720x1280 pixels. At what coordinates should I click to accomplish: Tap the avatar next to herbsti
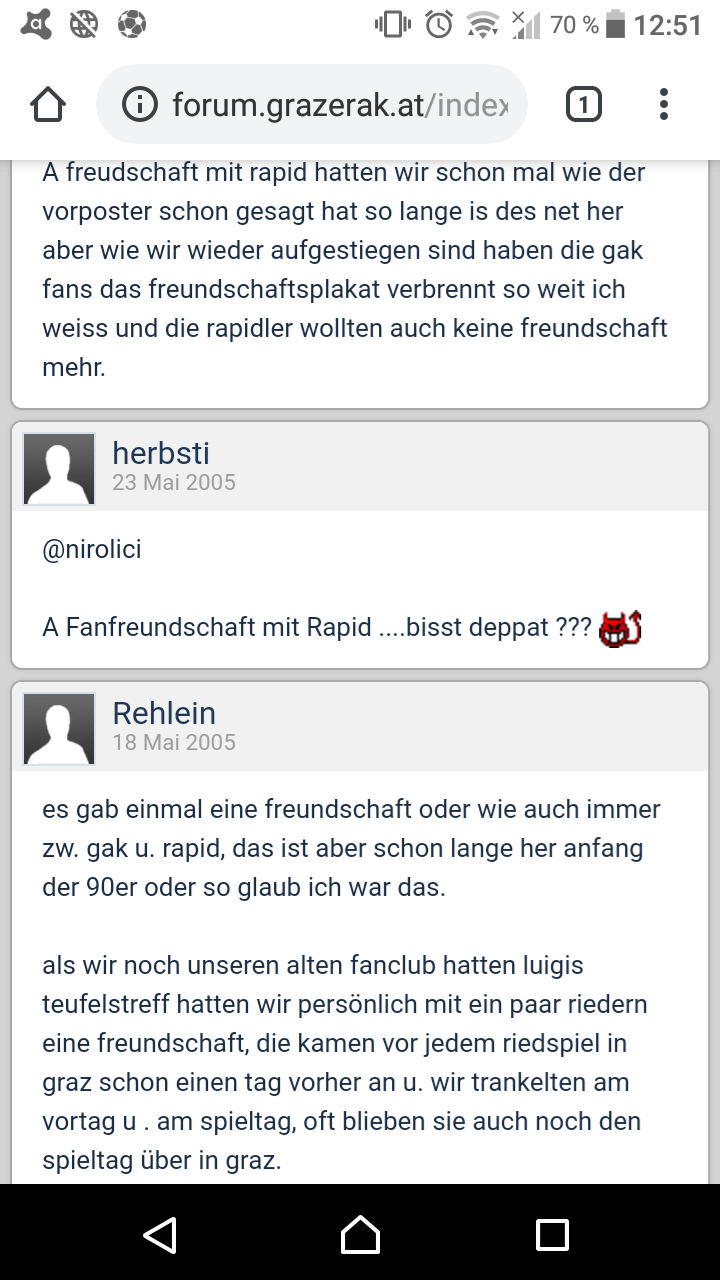59,469
